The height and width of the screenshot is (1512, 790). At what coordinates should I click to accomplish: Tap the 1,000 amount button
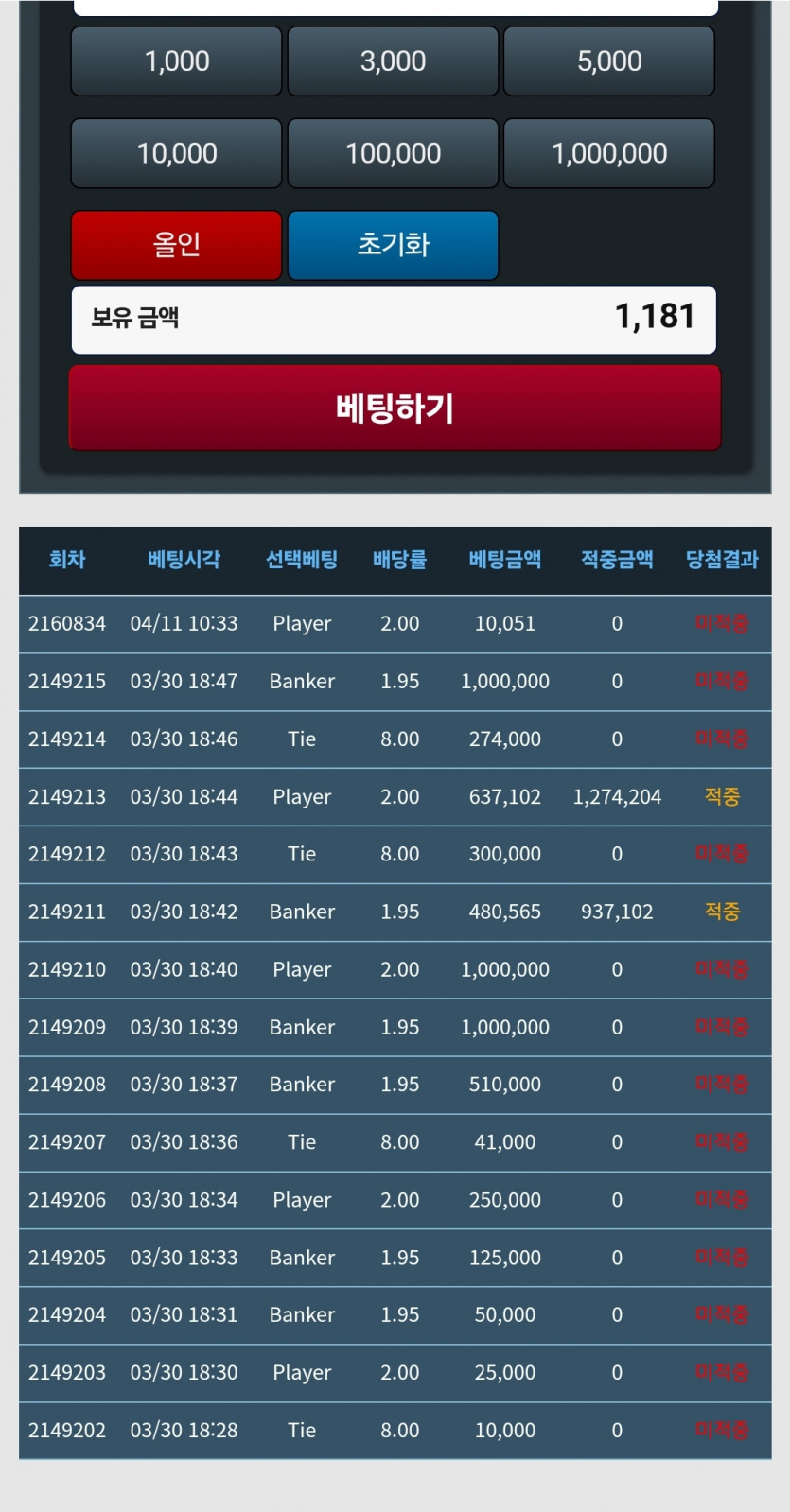(177, 61)
